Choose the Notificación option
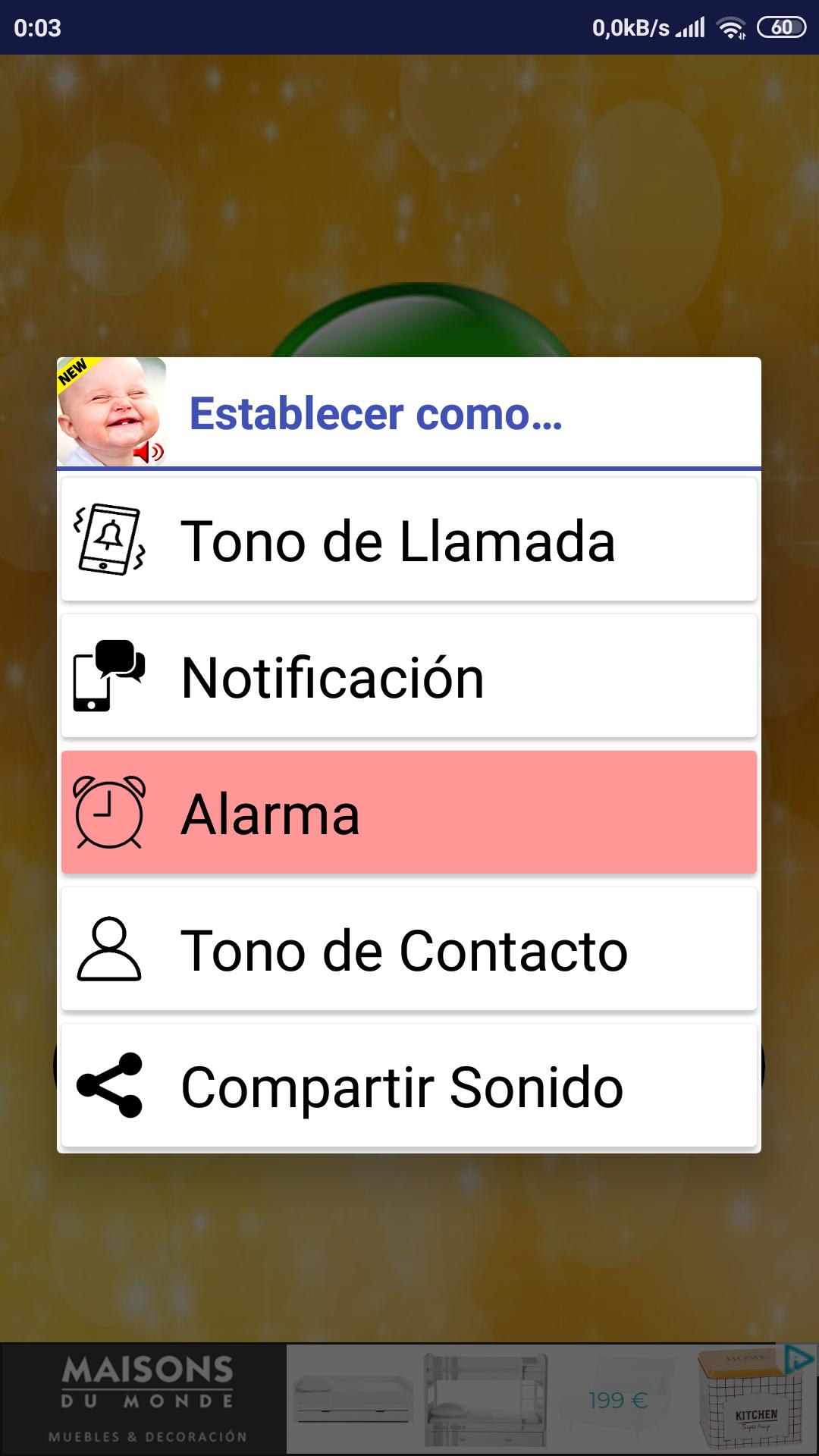This screenshot has width=819, height=1456. point(409,676)
